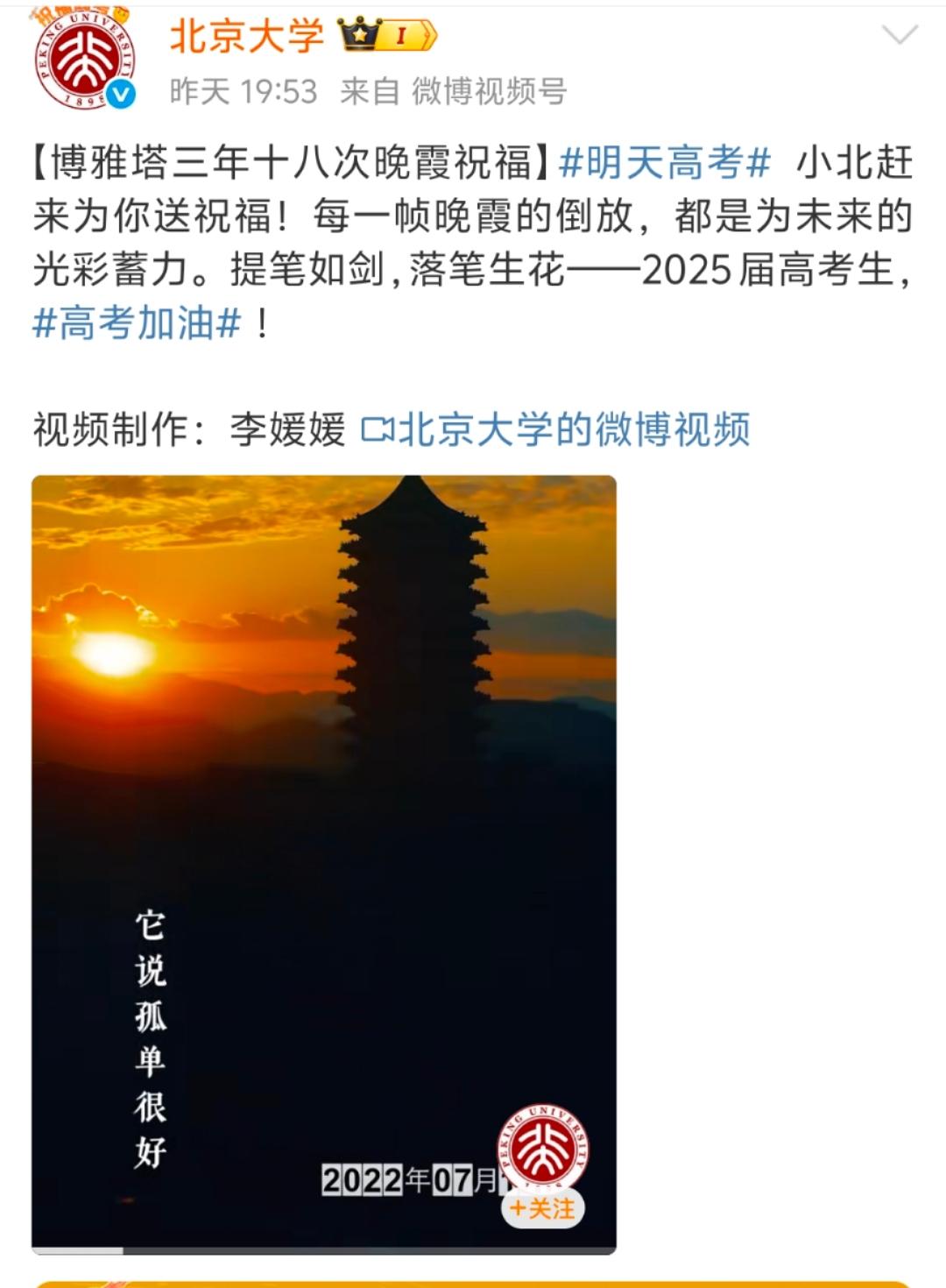Open the 北京大学的微博视频 link

(x=556, y=430)
